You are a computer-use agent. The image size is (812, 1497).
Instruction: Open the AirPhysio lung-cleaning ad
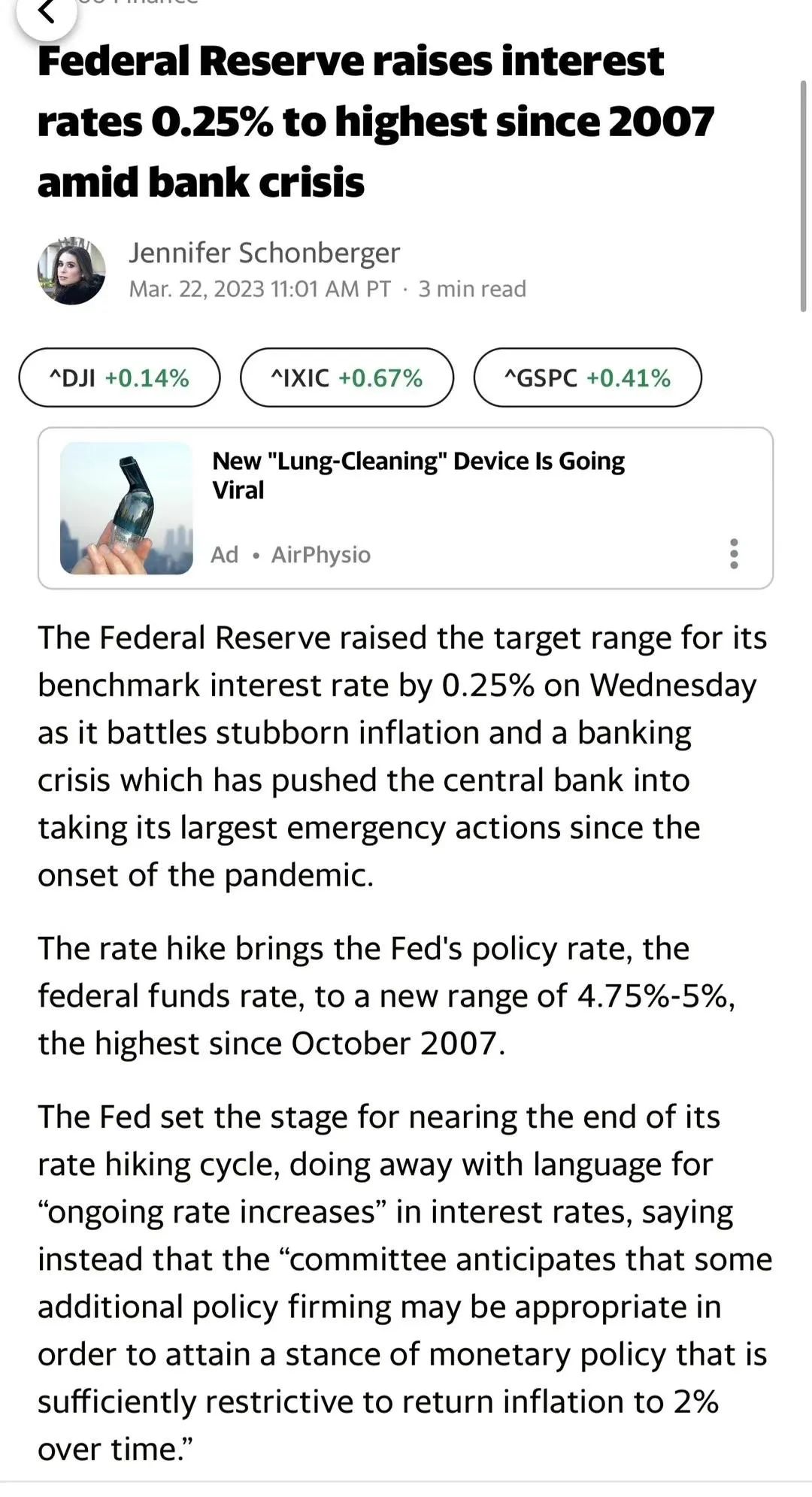click(417, 475)
